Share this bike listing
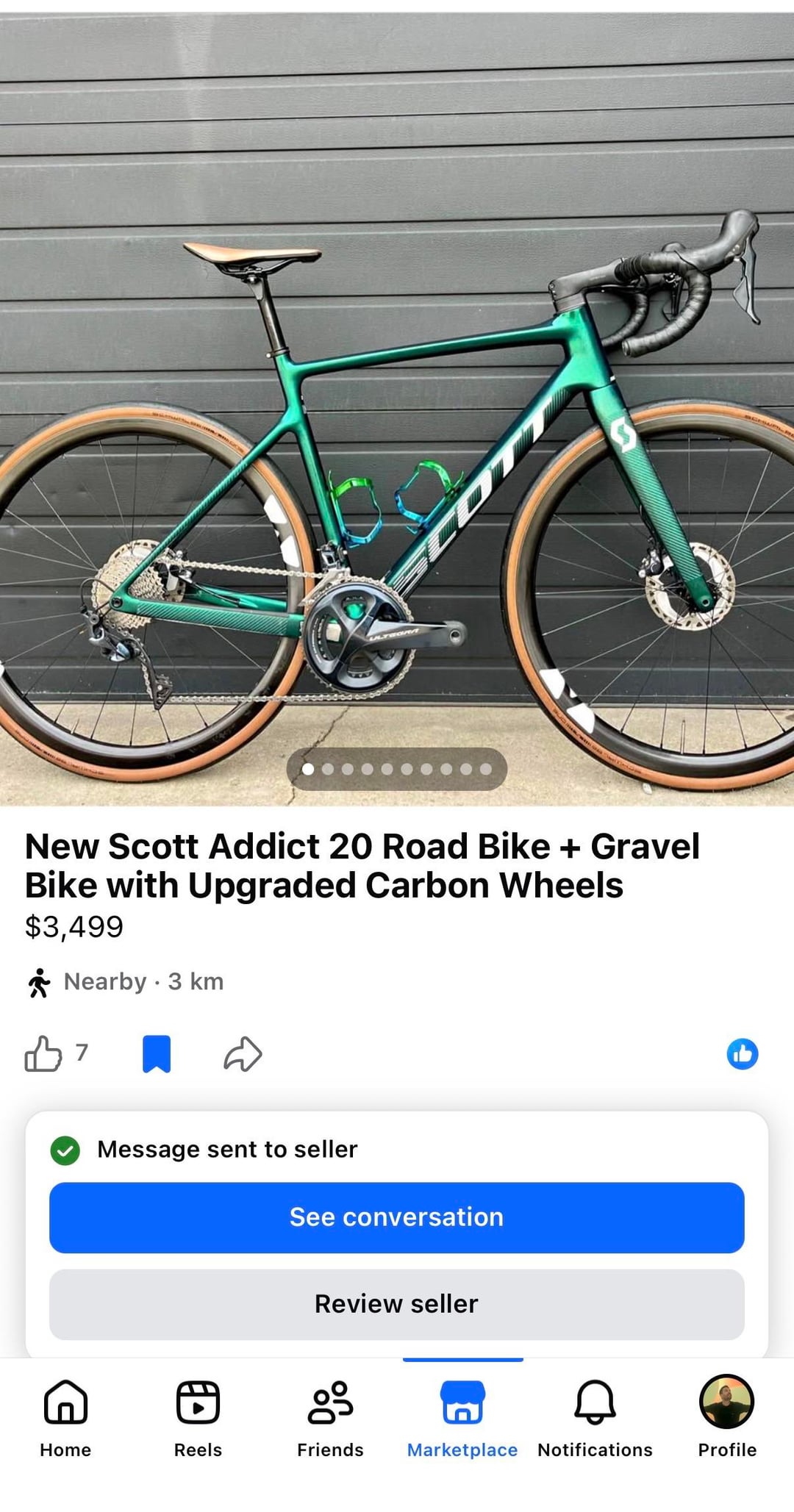794x1512 pixels. pyautogui.click(x=243, y=1054)
